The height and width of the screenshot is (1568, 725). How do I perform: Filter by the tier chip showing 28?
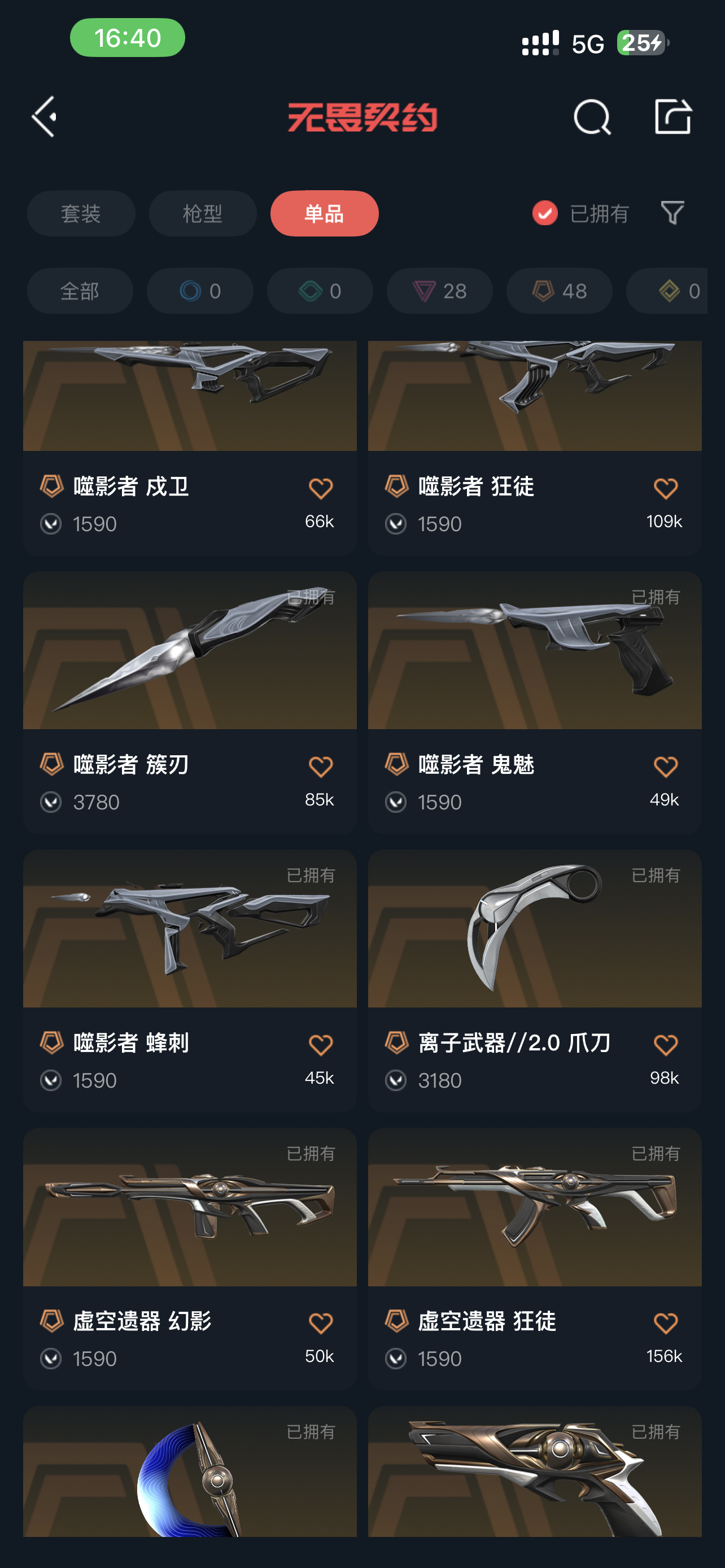tap(439, 291)
